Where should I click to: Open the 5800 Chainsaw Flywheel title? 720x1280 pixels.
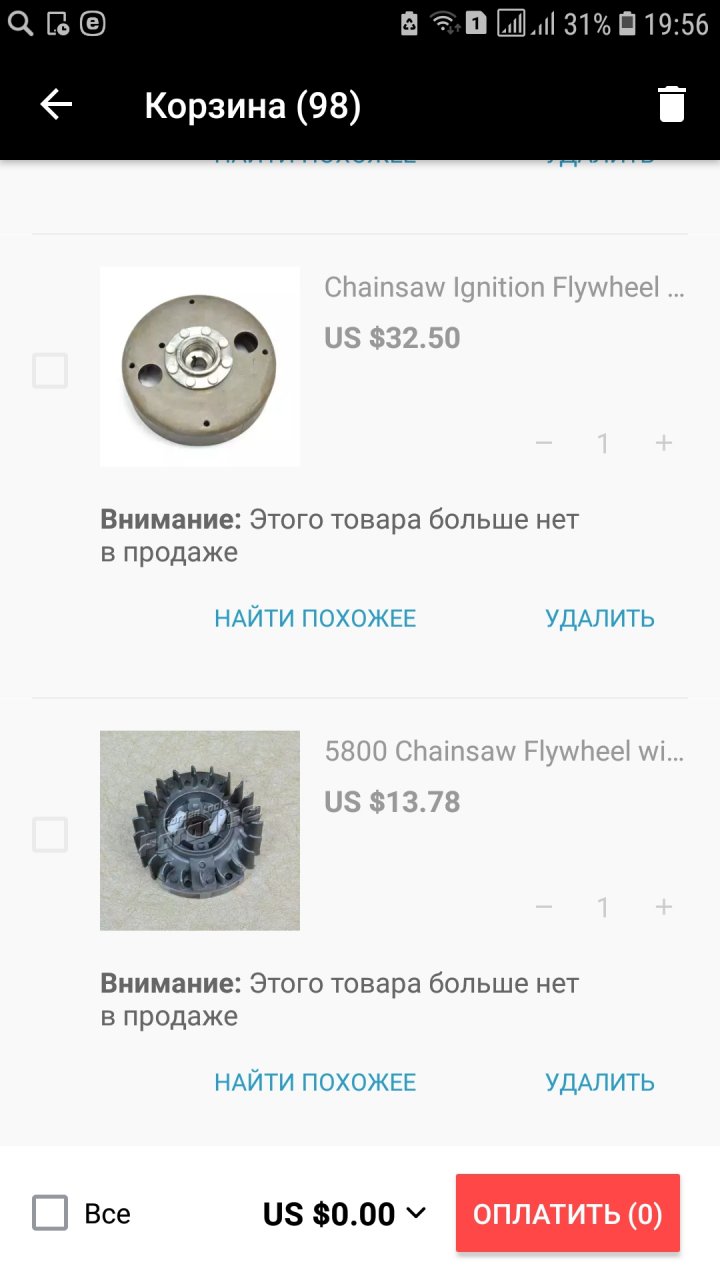(x=505, y=752)
